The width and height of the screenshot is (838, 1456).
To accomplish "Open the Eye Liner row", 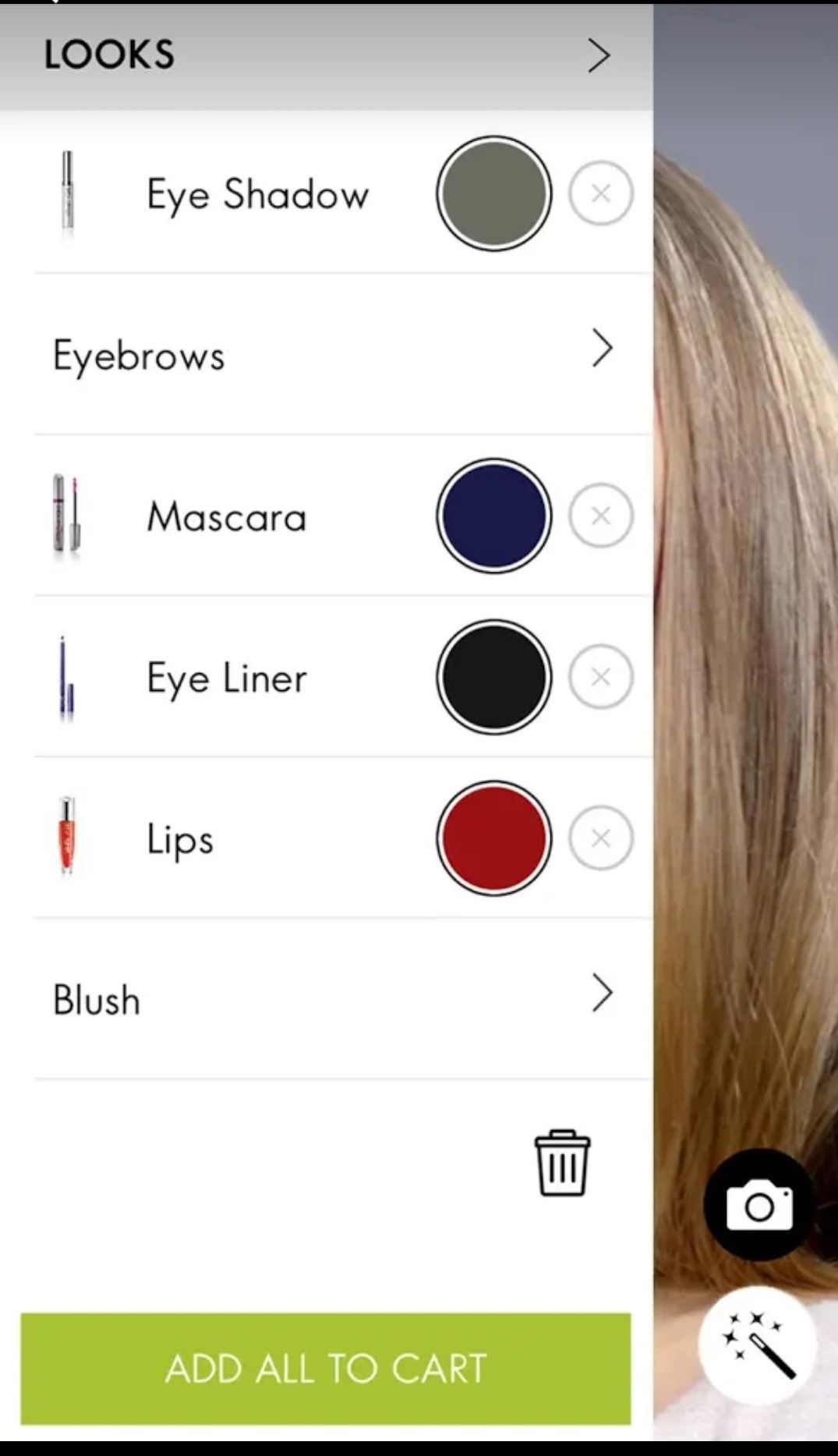I will (234, 677).
